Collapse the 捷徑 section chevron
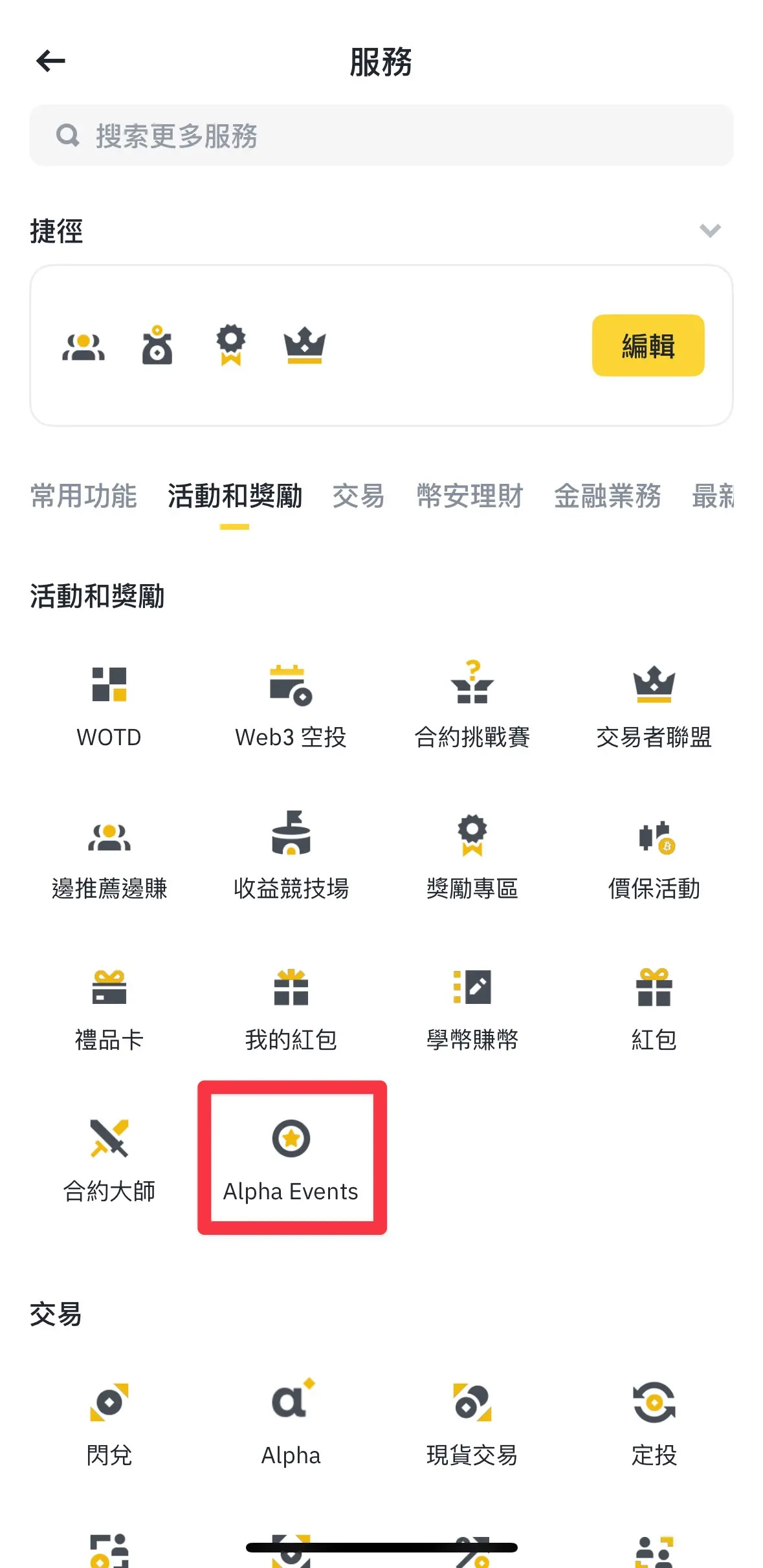Image resolution: width=763 pixels, height=1568 pixels. pos(710,231)
